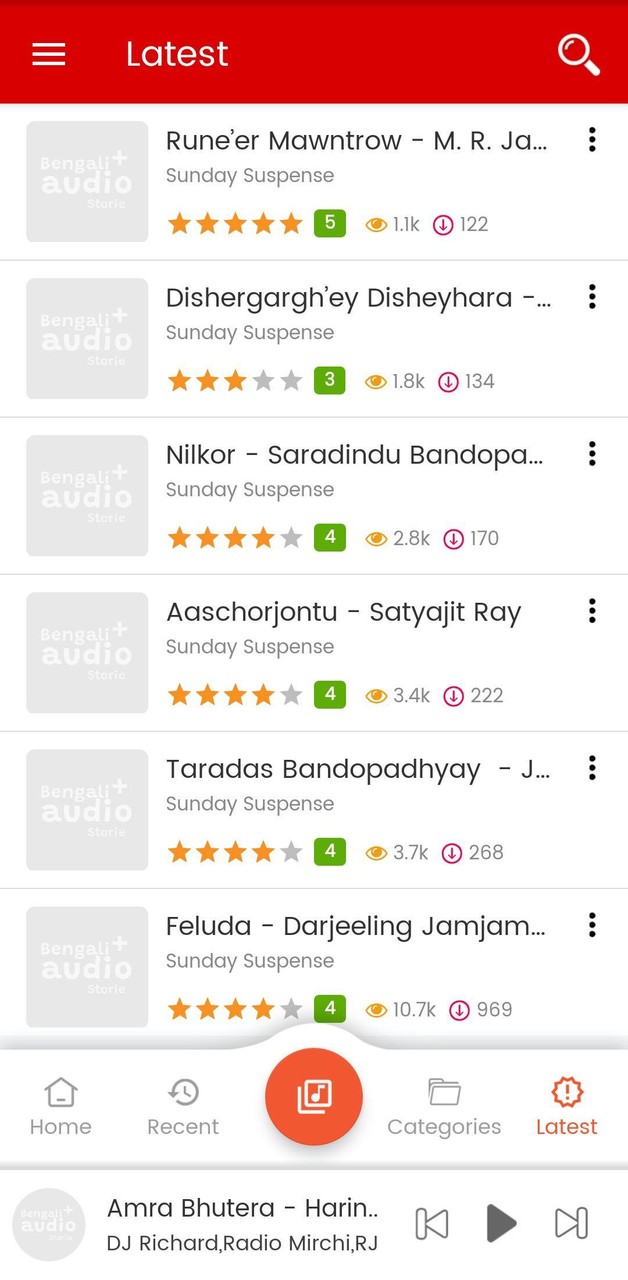Show more options for Dishergargh'ey Disheyhara
628x1280 pixels.
click(x=592, y=297)
